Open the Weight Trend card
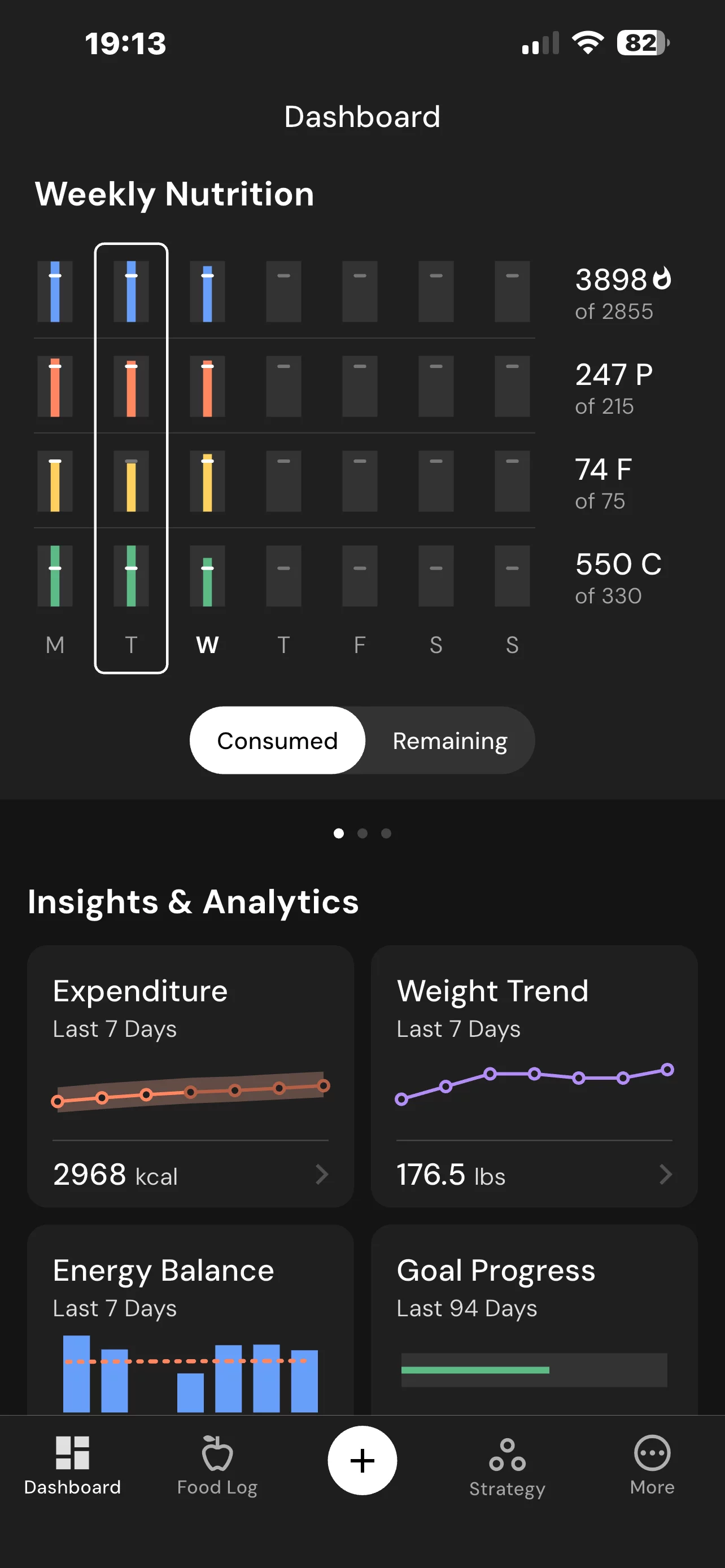The height and width of the screenshot is (1568, 725). point(534,1076)
